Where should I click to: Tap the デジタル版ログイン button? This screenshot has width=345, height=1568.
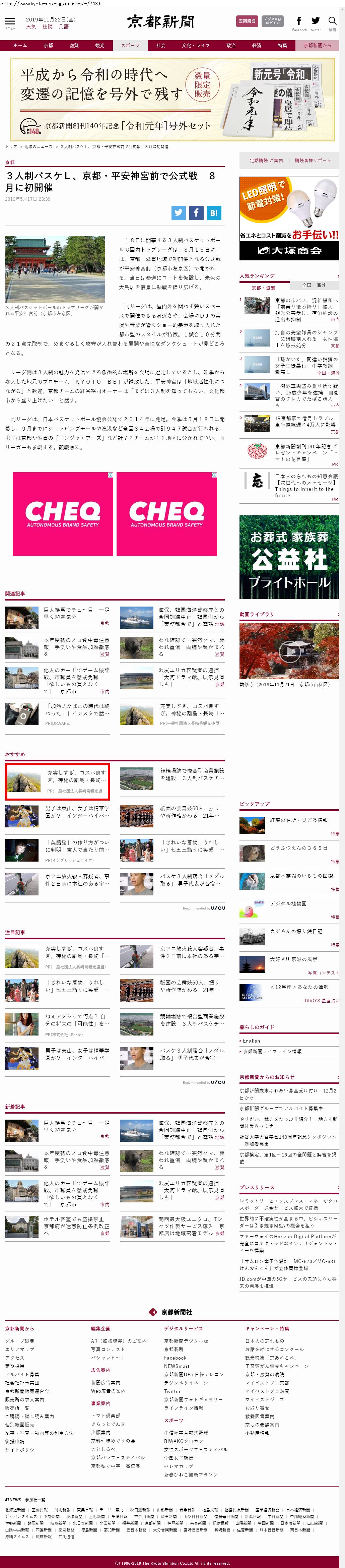(273, 21)
